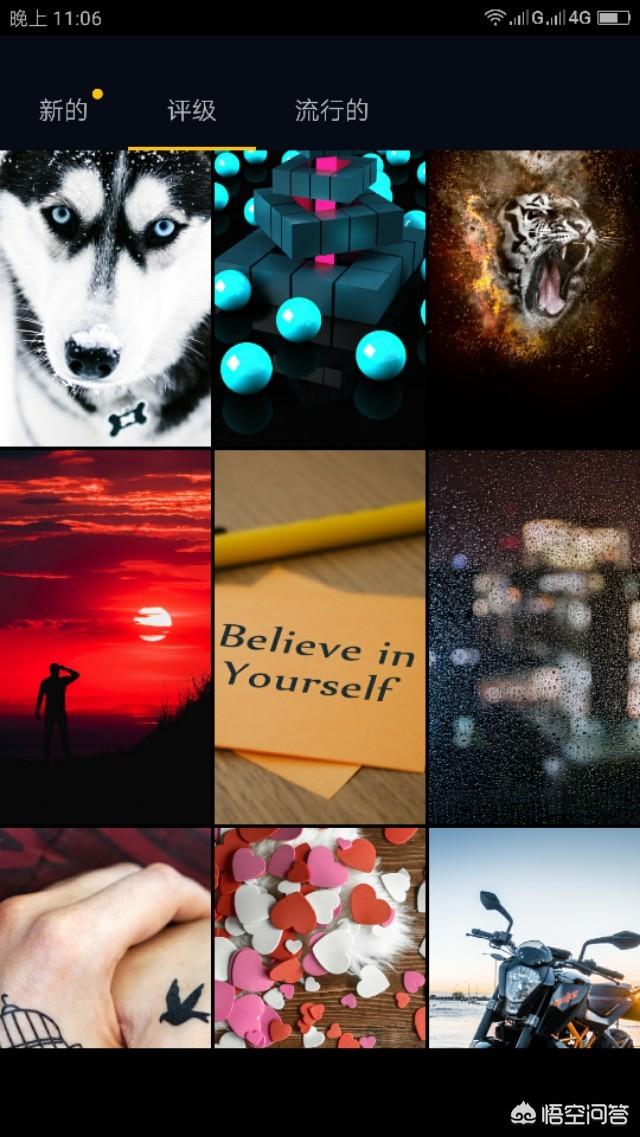Open the husky dog wallpaper
Image resolution: width=640 pixels, height=1137 pixels.
click(105, 297)
